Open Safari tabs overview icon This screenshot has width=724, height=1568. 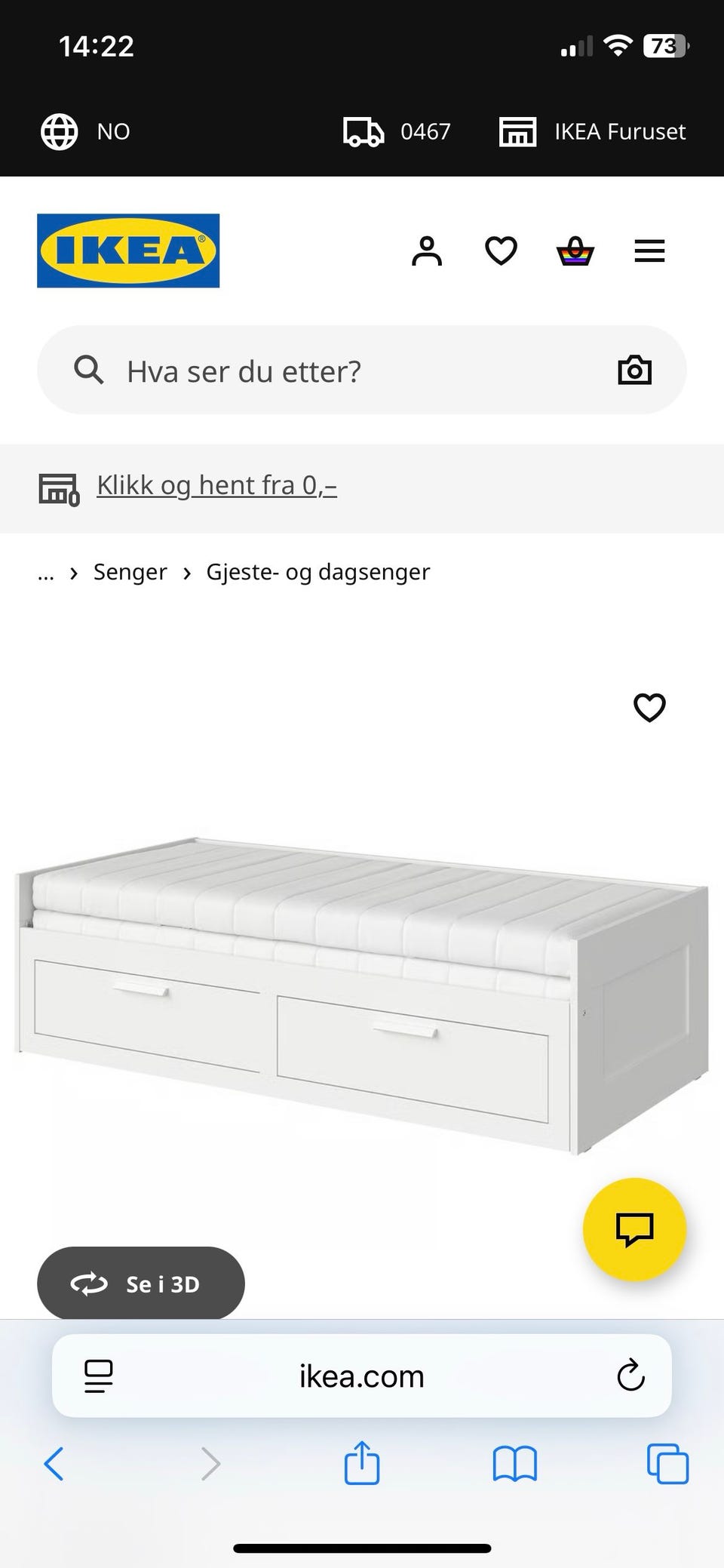(x=666, y=1465)
